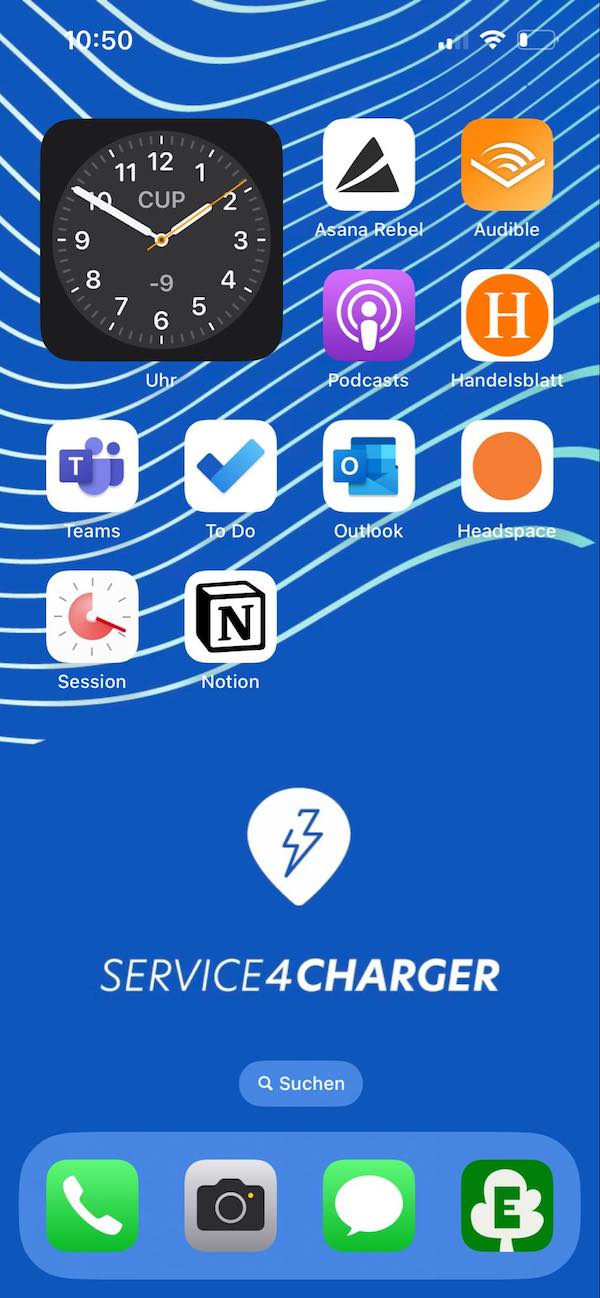600x1298 pixels.
Task: Launch Headspace
Action: tap(507, 466)
